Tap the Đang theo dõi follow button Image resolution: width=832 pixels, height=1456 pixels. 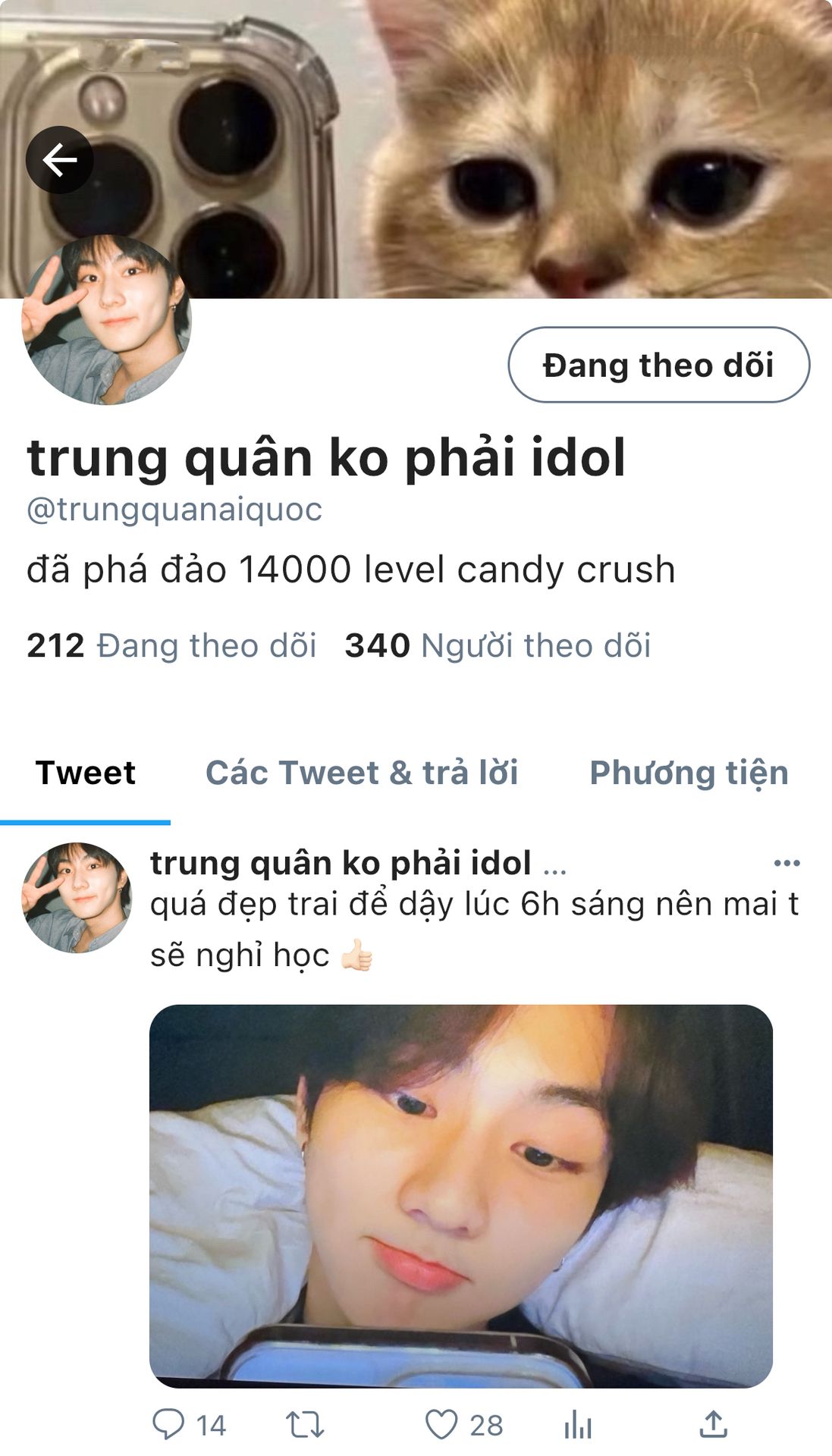[x=658, y=365]
